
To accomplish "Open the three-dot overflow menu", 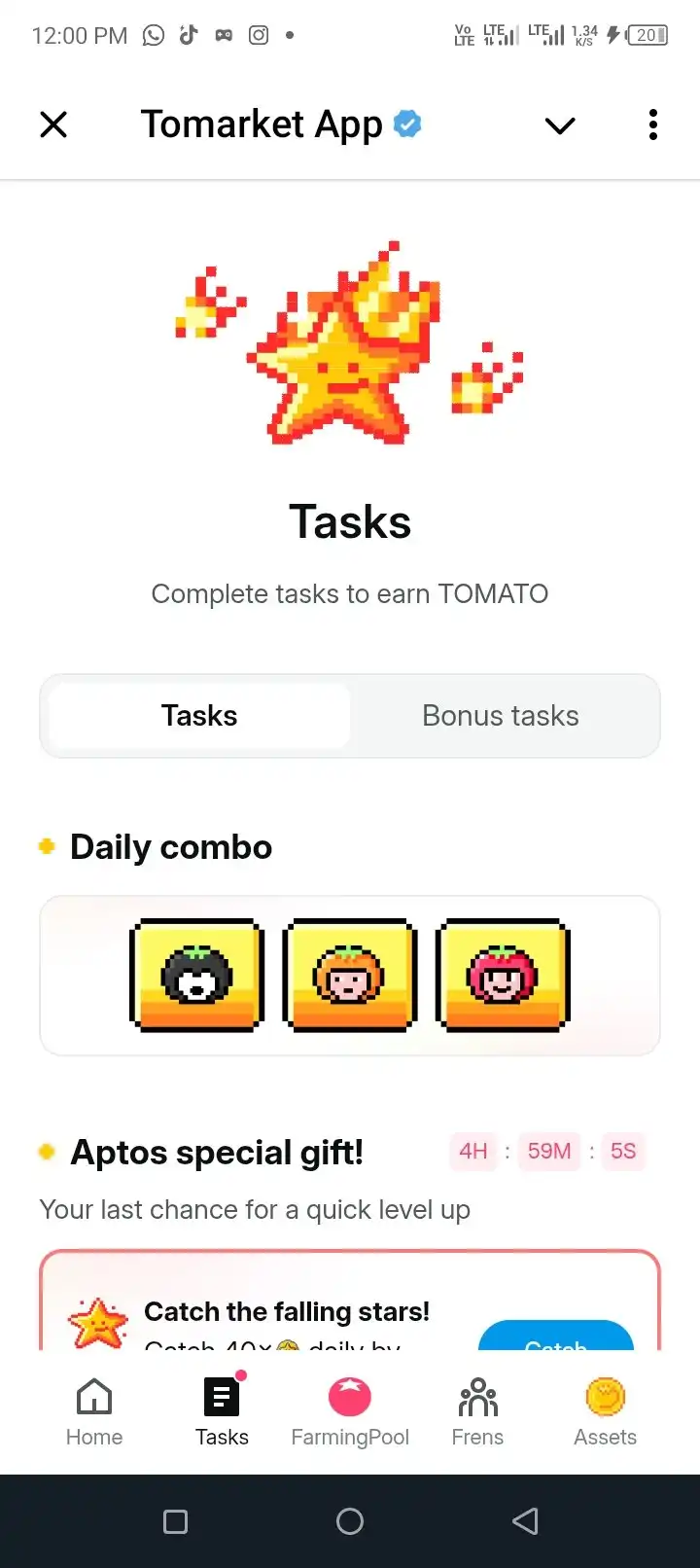I will (x=652, y=125).
